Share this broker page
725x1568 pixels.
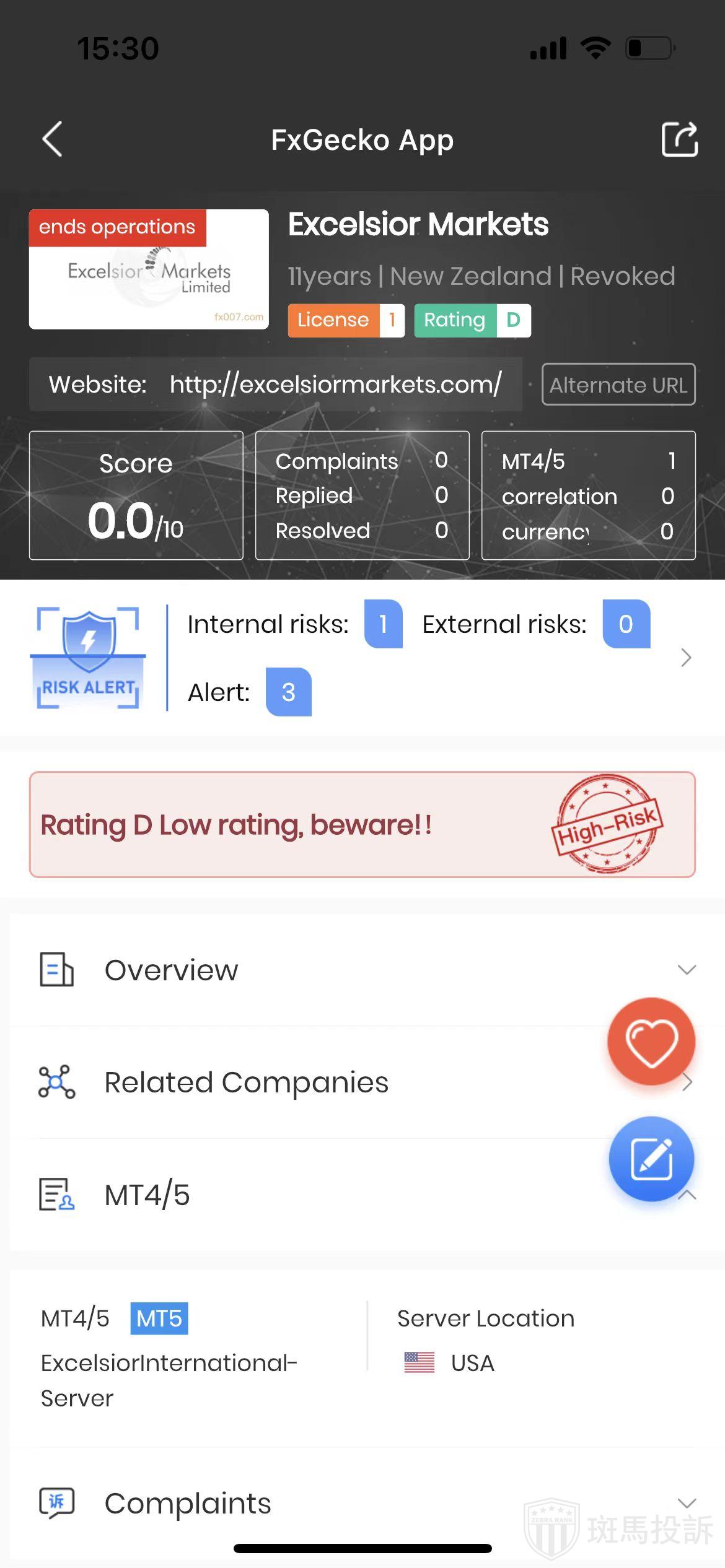(679, 139)
